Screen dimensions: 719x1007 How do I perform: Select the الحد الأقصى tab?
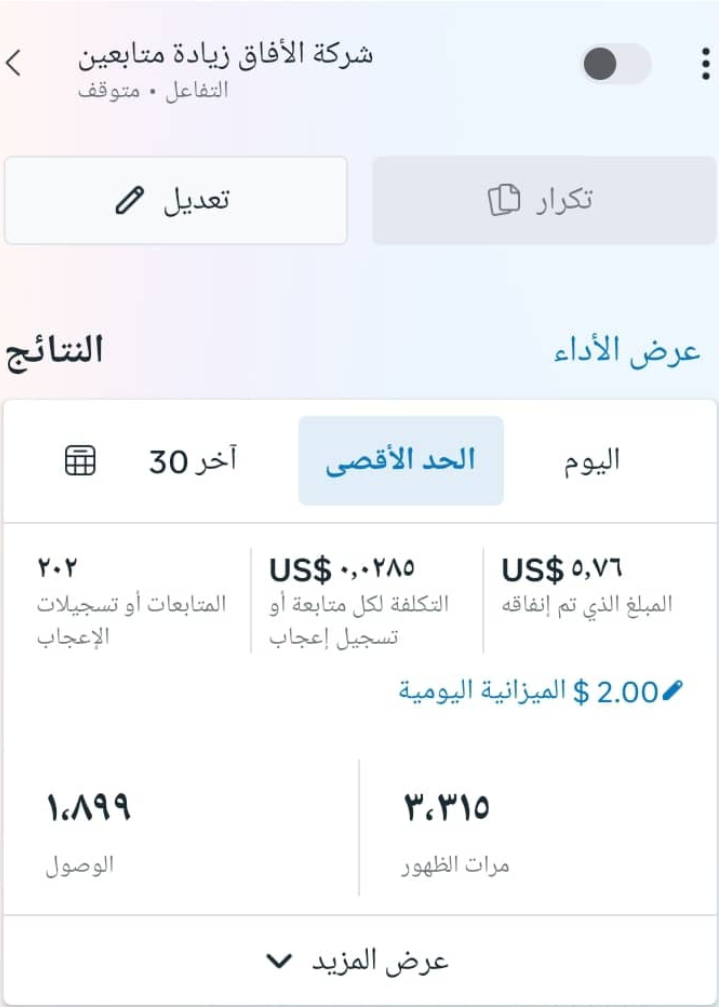coord(401,460)
